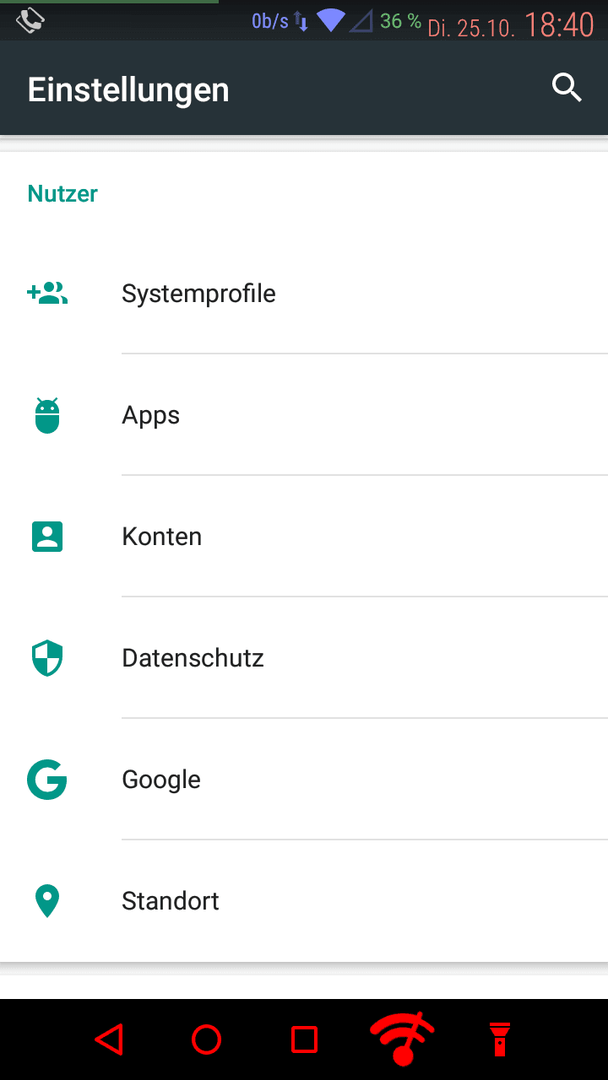Image resolution: width=608 pixels, height=1080 pixels.
Task: Show recent apps
Action: tap(304, 1040)
